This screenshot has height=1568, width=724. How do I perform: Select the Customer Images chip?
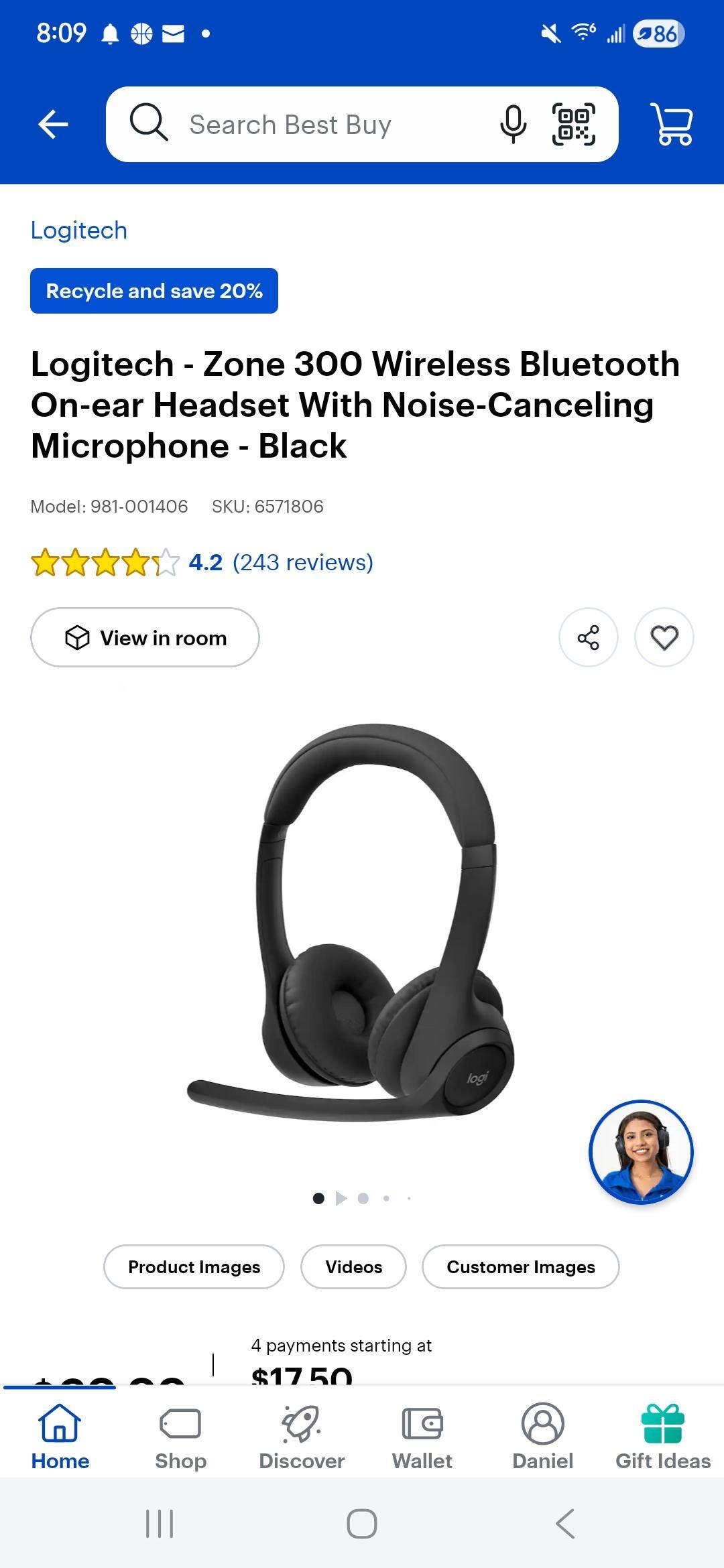click(520, 1266)
